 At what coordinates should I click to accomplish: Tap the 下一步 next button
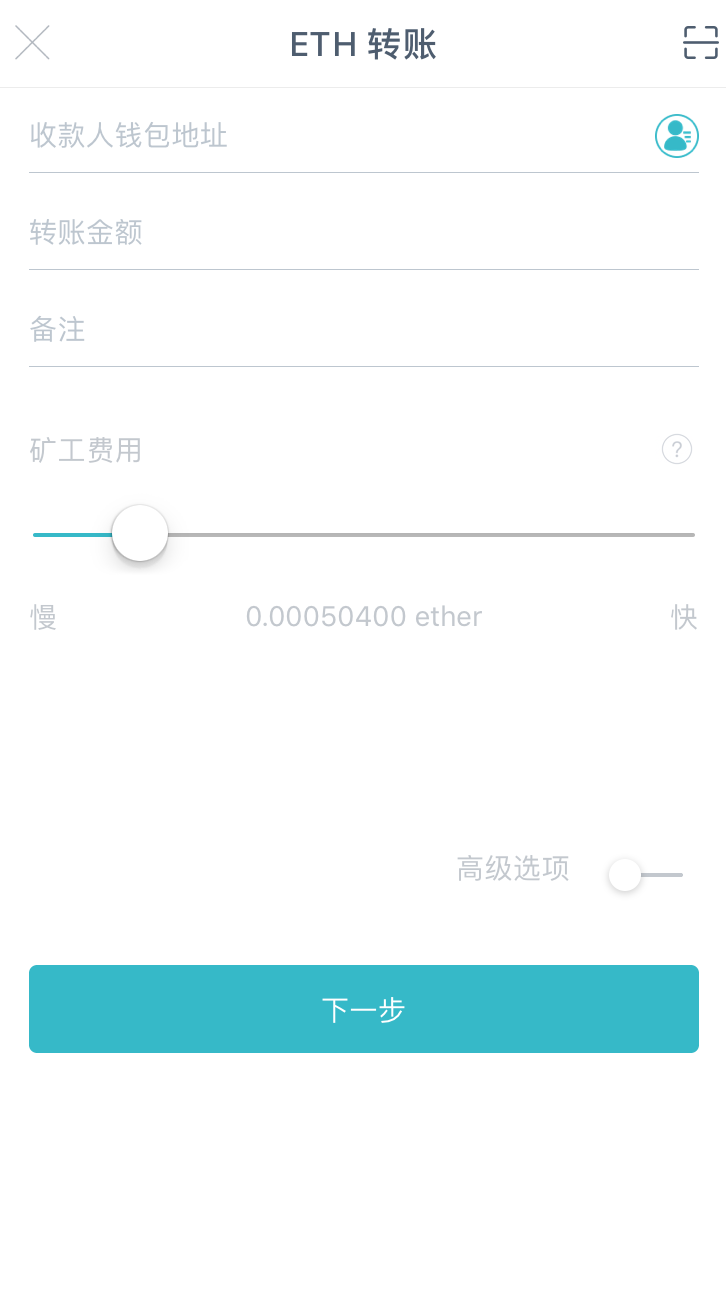[x=363, y=1009]
